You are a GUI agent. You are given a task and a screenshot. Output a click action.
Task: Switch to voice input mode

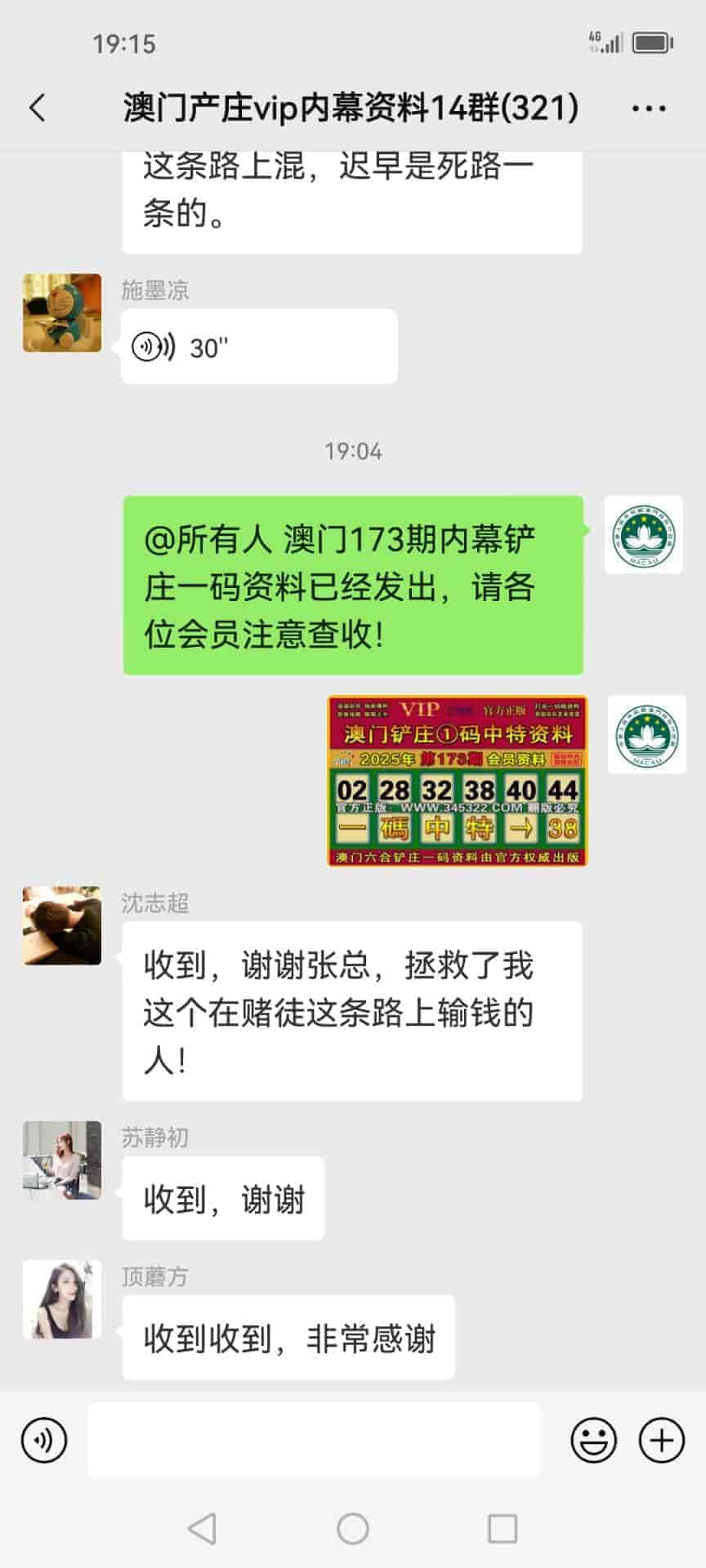44,1440
